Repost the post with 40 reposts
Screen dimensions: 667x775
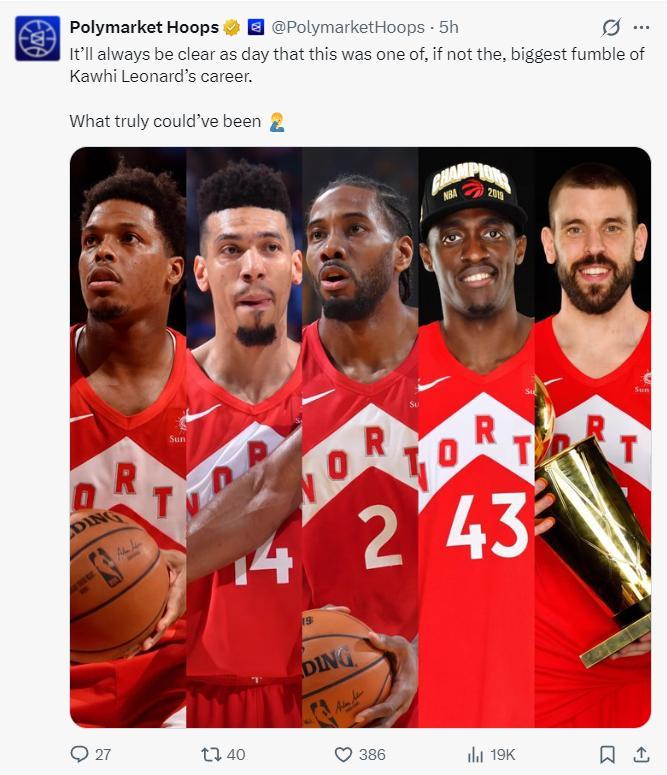[x=211, y=754]
